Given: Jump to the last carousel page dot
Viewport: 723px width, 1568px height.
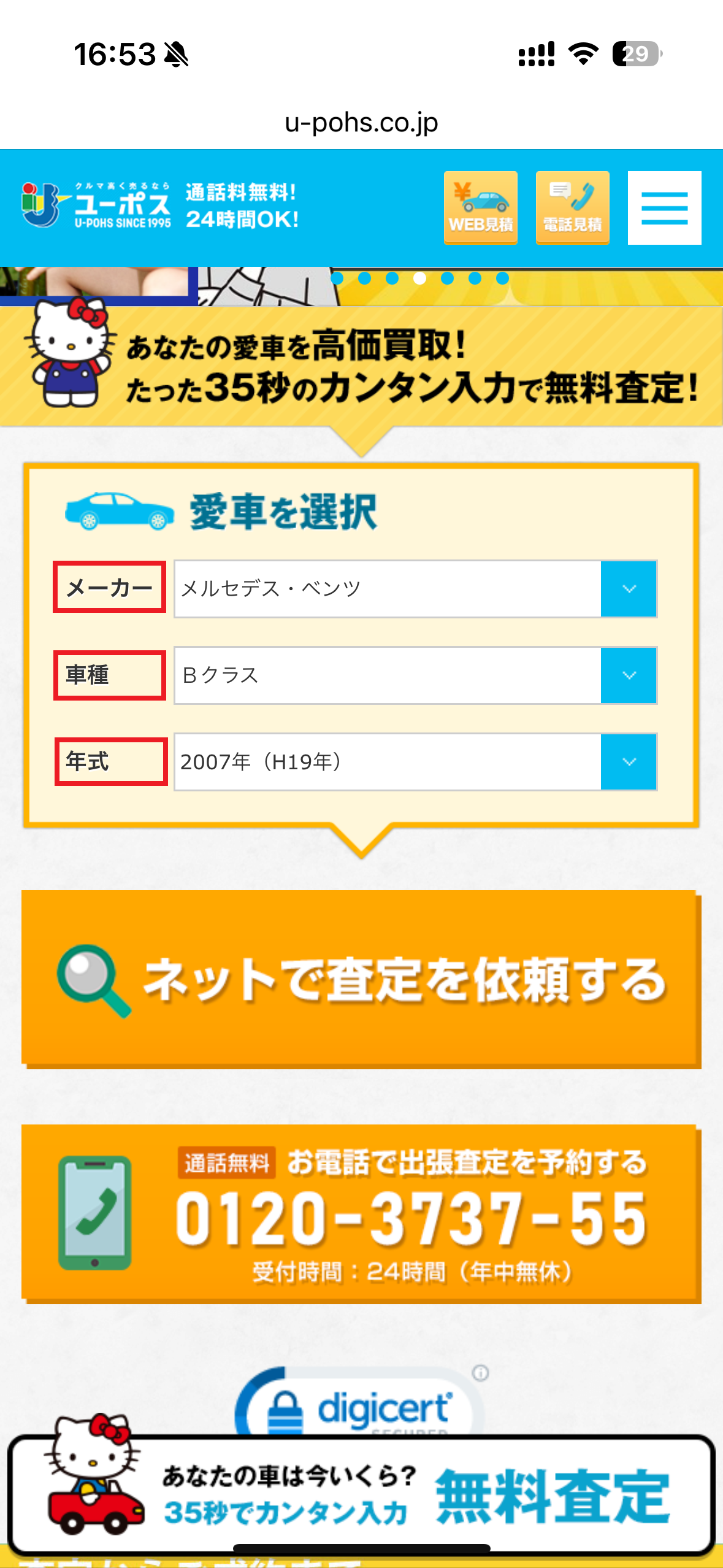Looking at the screenshot, I should pos(502,279).
